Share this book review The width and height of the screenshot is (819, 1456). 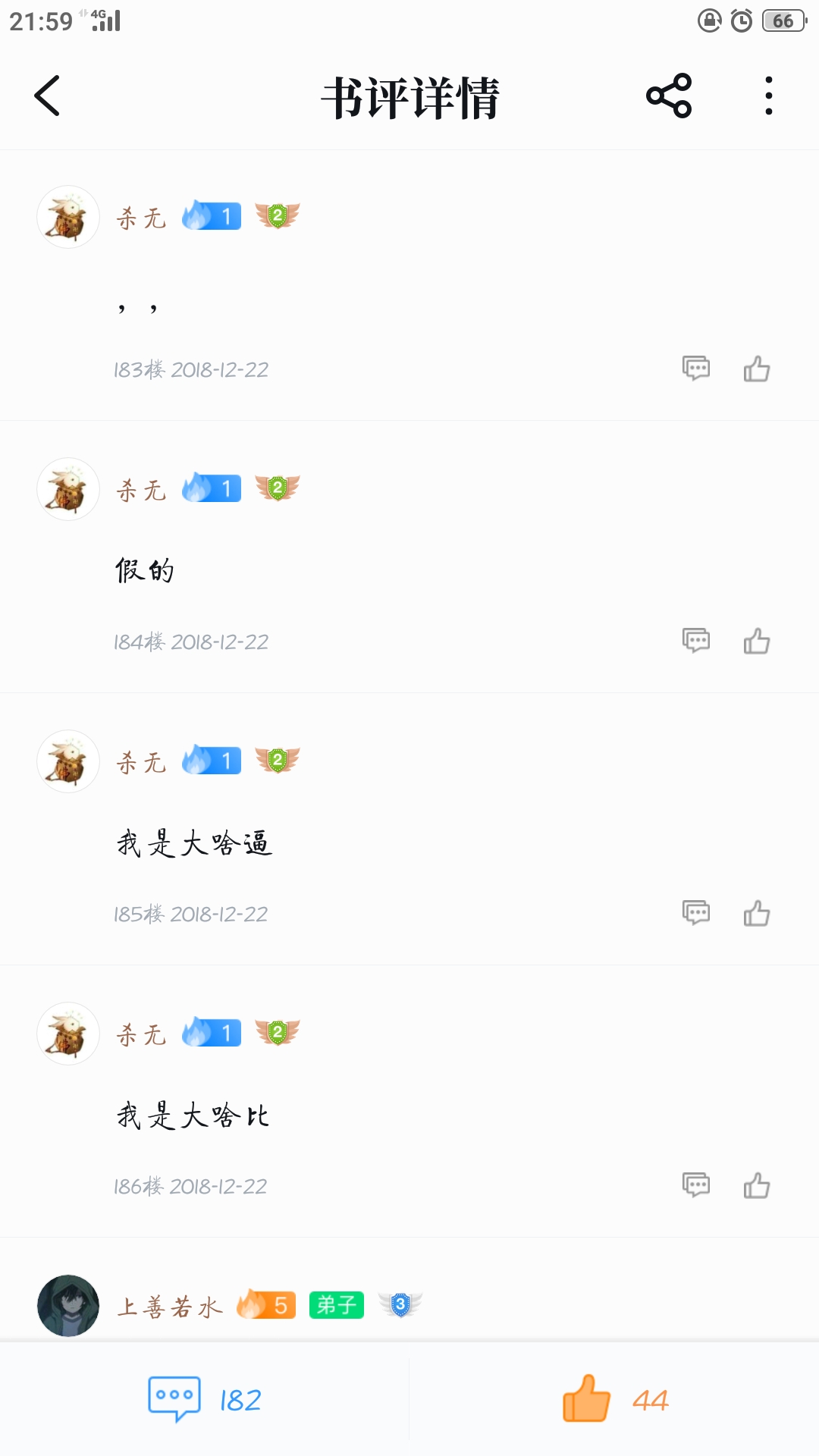click(669, 96)
